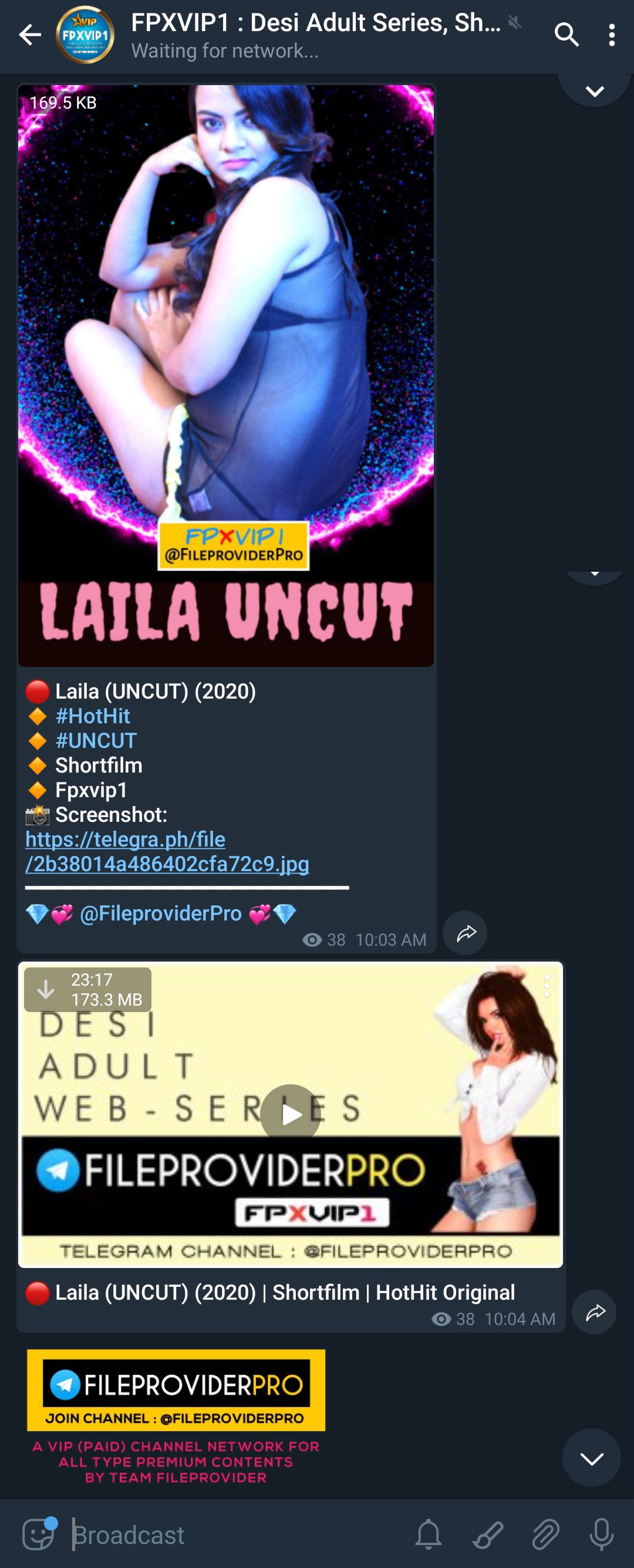Search within this channel
Screen dimensions: 634x1568
566,35
